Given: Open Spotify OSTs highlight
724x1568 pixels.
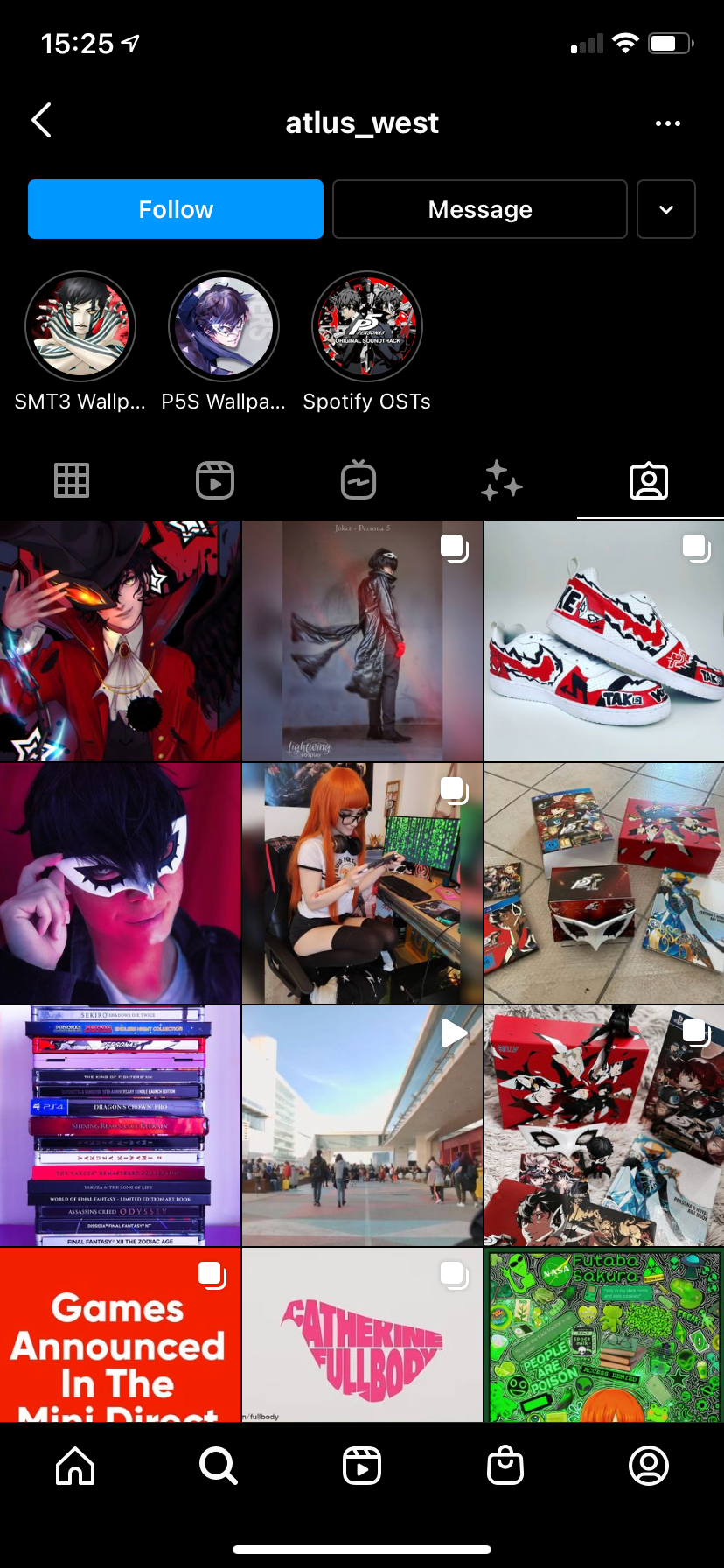Looking at the screenshot, I should pyautogui.click(x=367, y=326).
